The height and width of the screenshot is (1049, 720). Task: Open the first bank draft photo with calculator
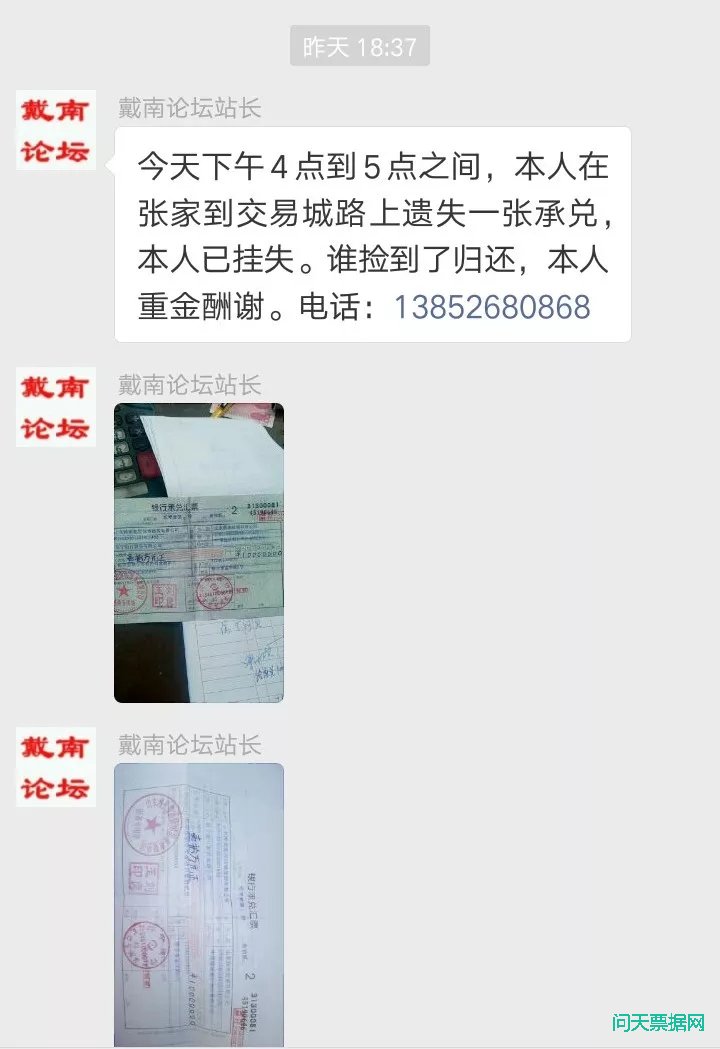(198, 552)
